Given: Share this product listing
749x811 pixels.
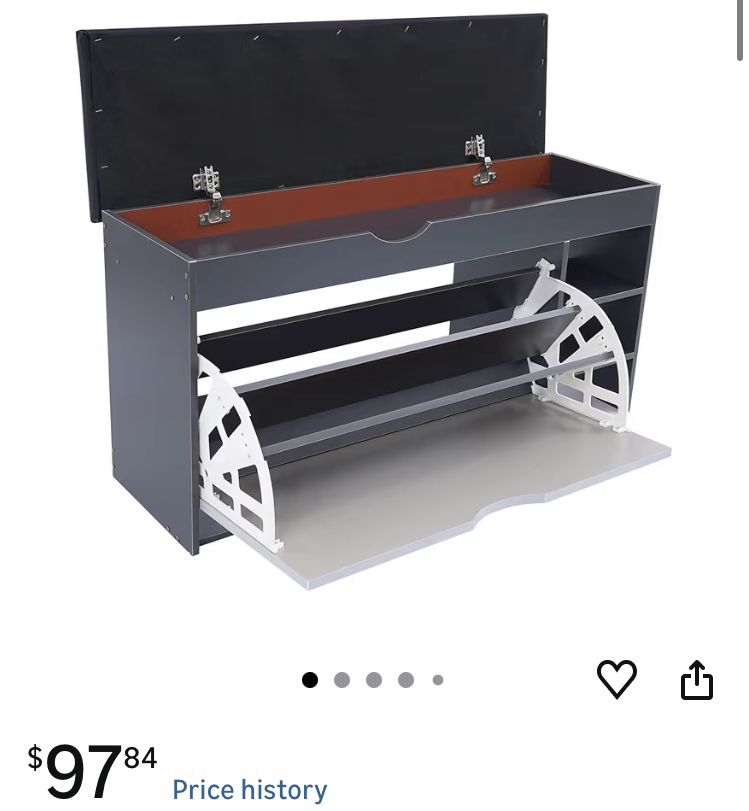Looking at the screenshot, I should tap(697, 680).
